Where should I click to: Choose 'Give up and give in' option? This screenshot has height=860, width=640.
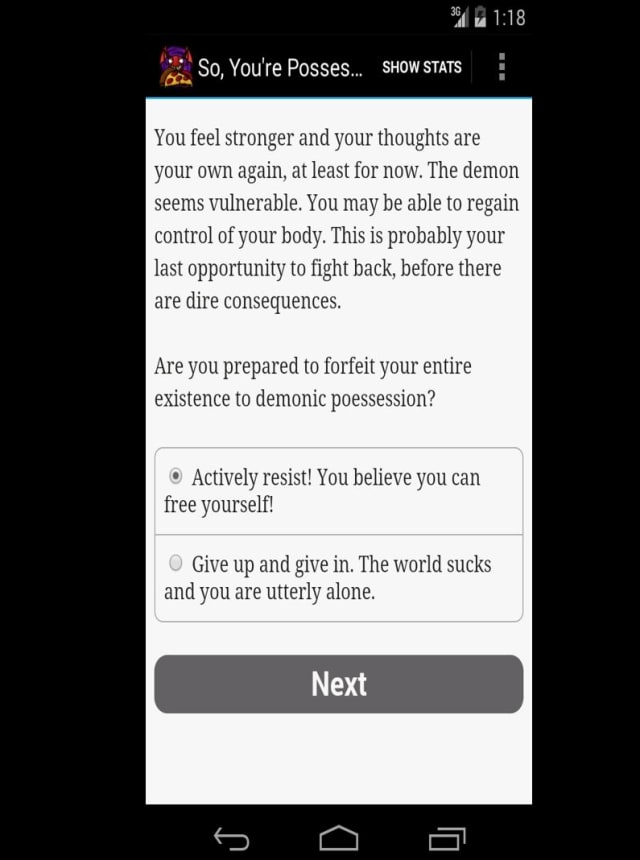click(177, 564)
